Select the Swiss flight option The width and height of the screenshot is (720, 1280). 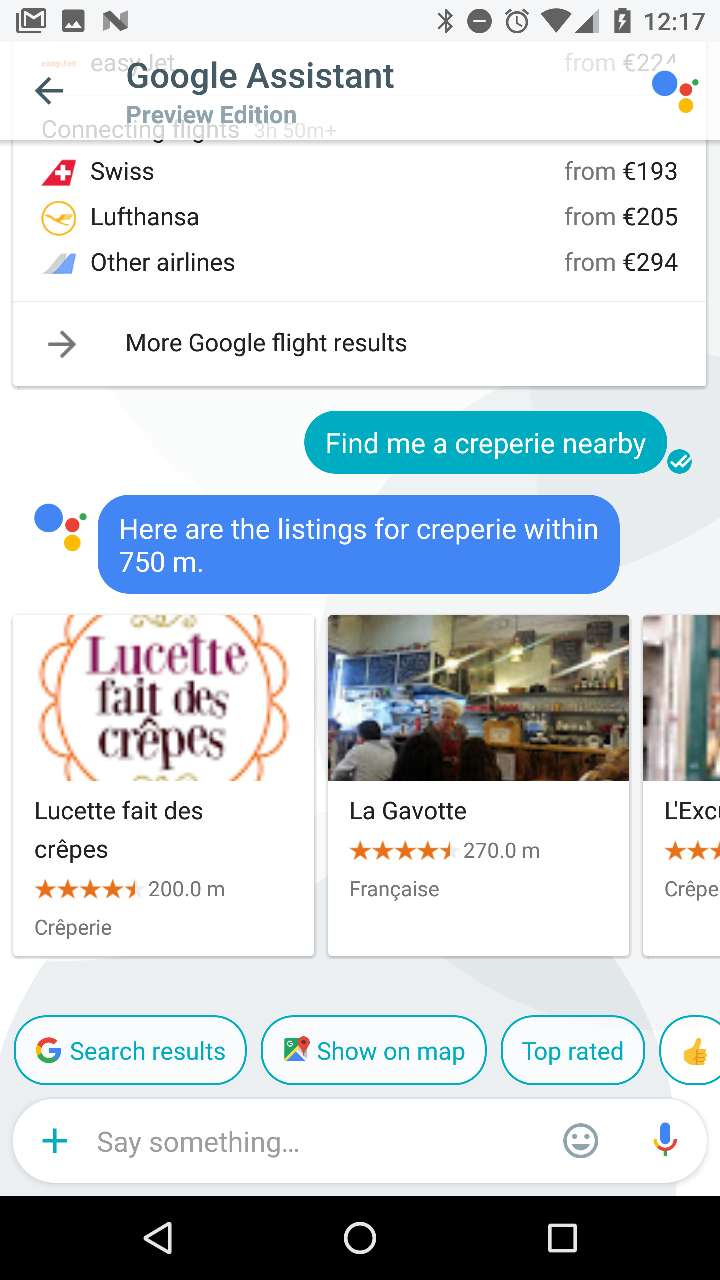coord(359,172)
